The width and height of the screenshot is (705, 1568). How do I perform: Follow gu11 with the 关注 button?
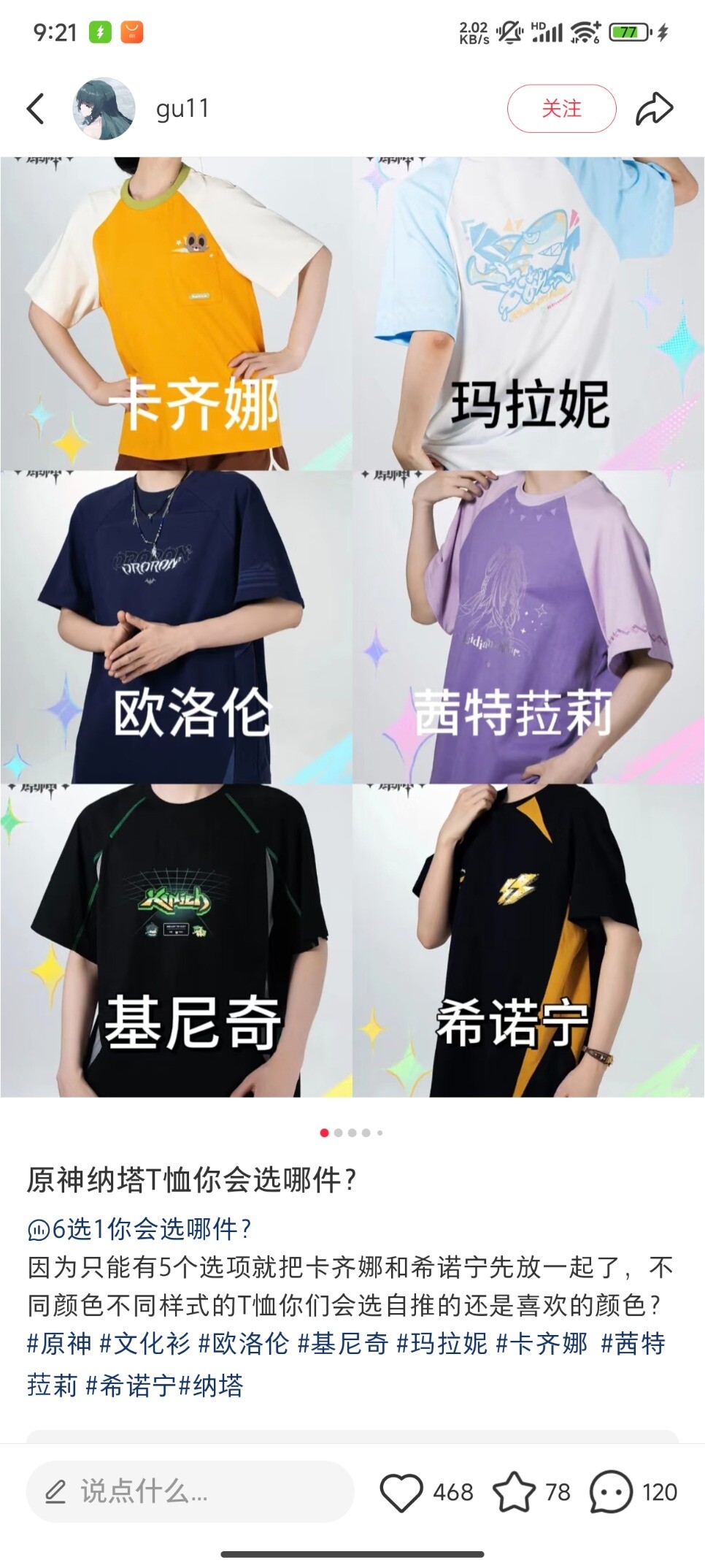(561, 109)
